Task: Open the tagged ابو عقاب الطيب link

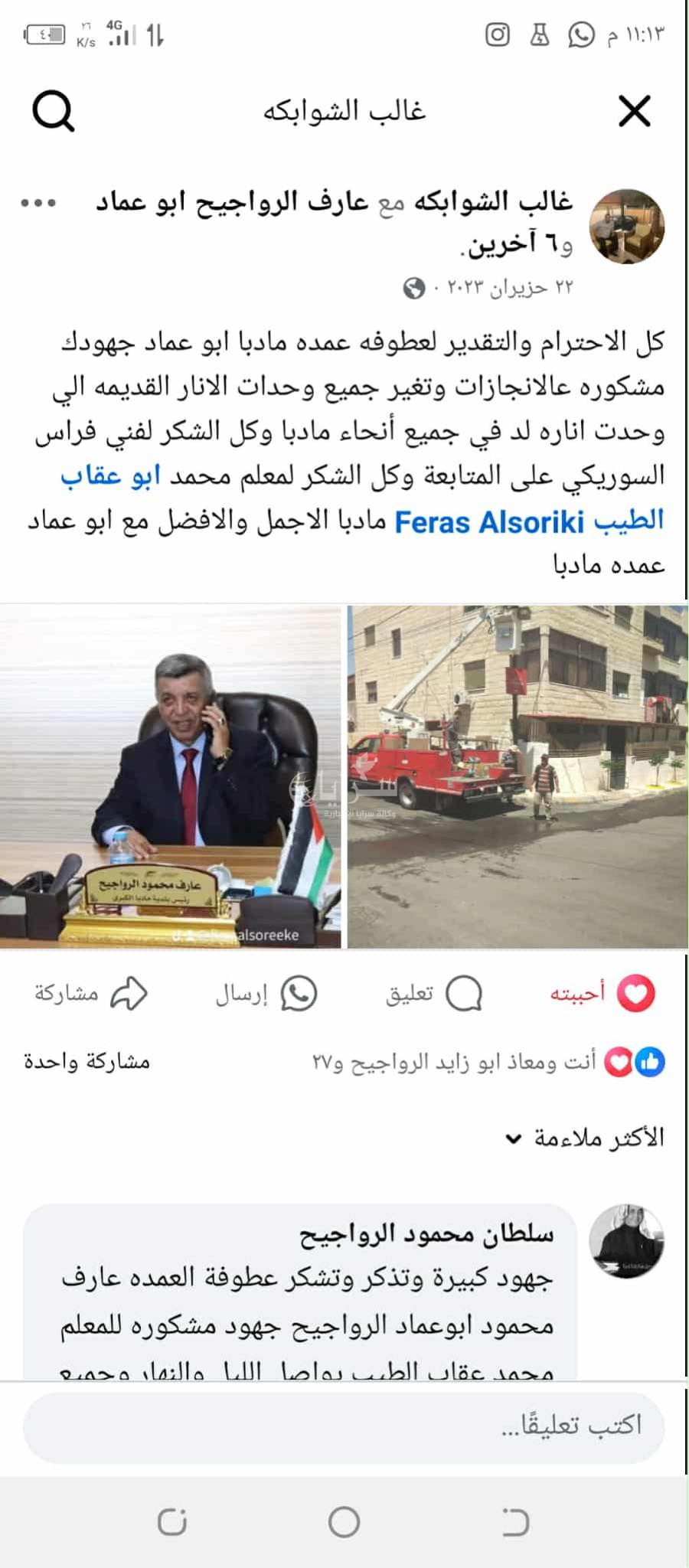Action: (109, 476)
